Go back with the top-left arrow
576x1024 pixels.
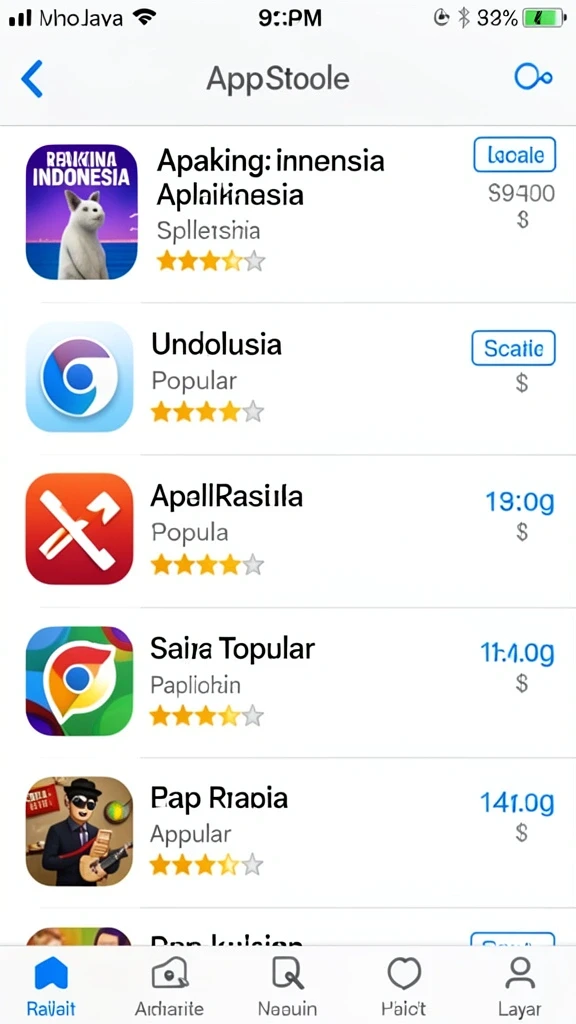click(32, 79)
